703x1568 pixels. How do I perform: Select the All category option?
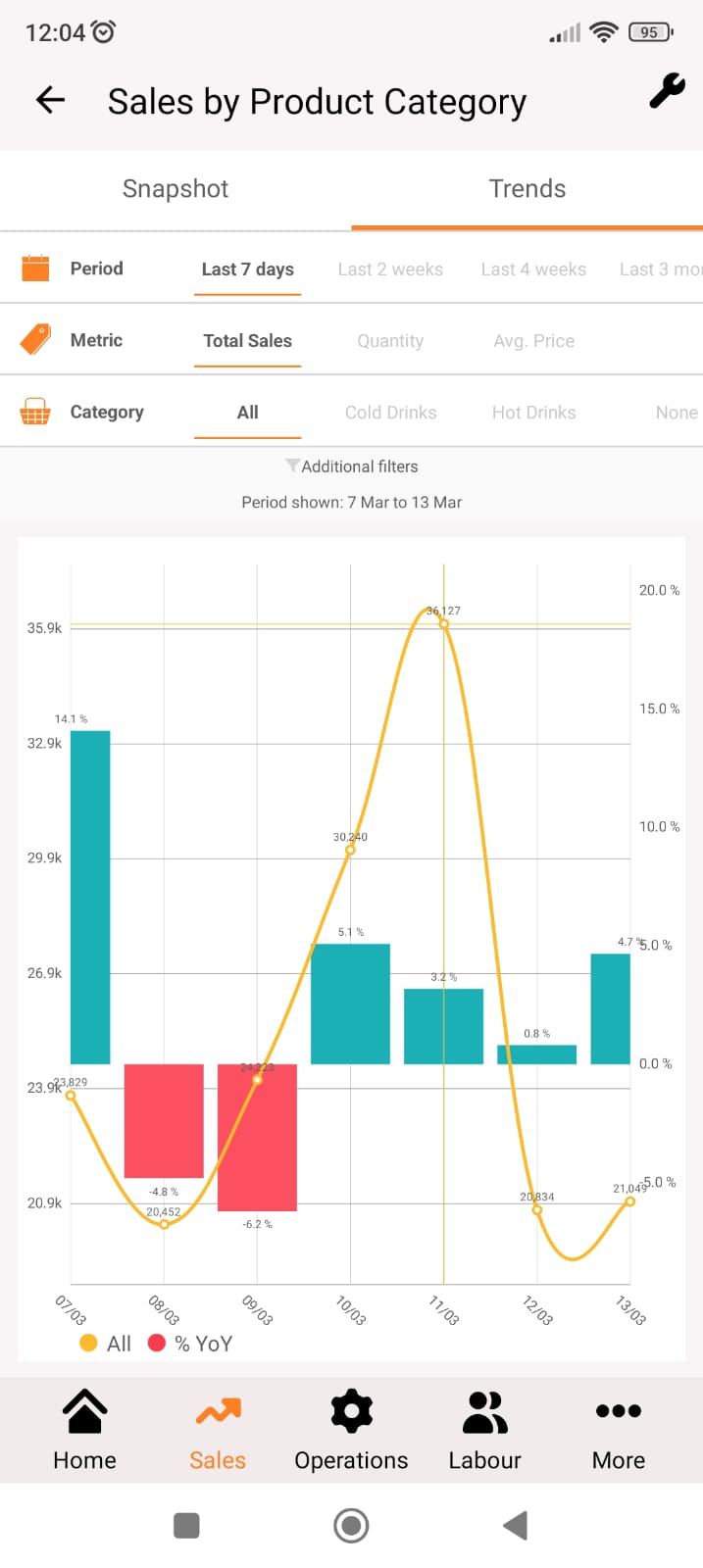(x=248, y=413)
